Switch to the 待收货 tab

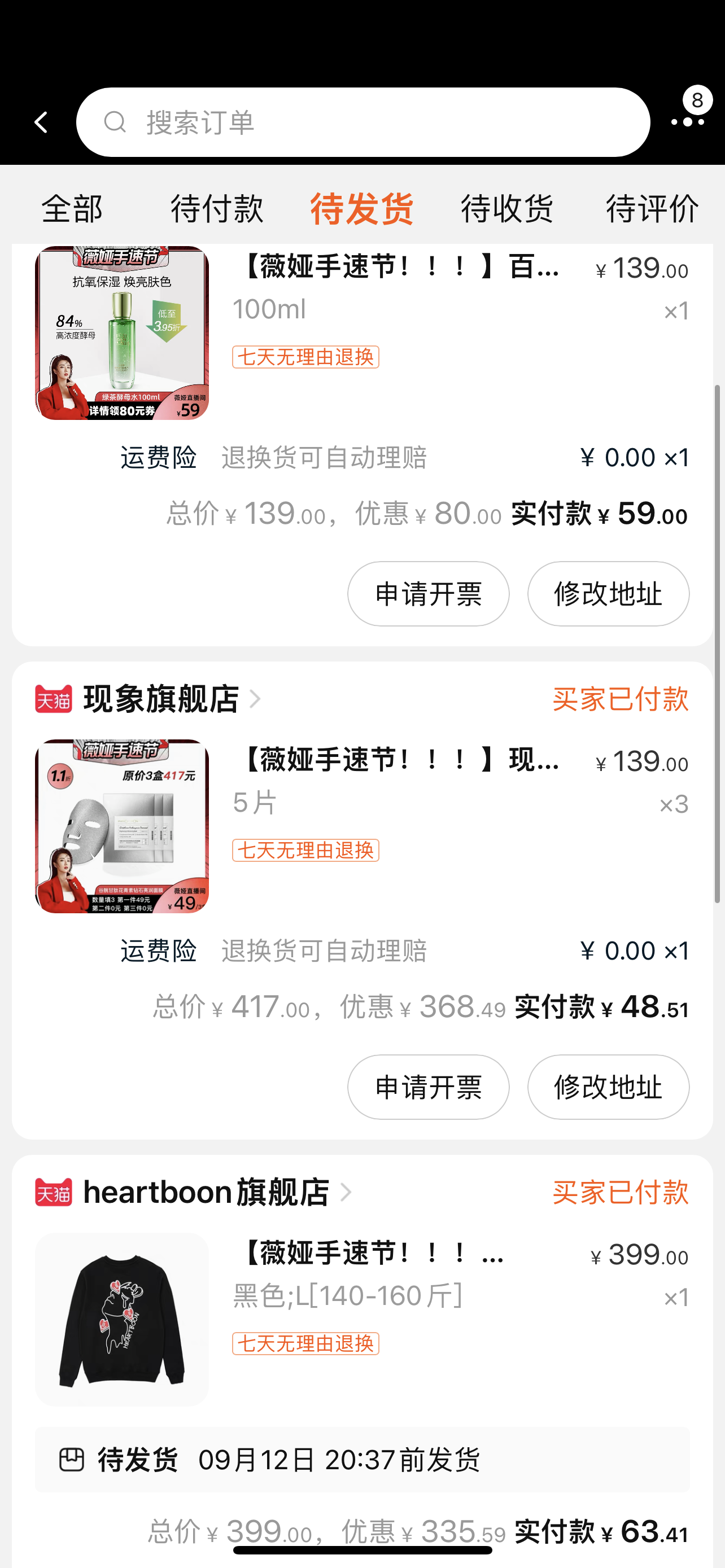[507, 209]
